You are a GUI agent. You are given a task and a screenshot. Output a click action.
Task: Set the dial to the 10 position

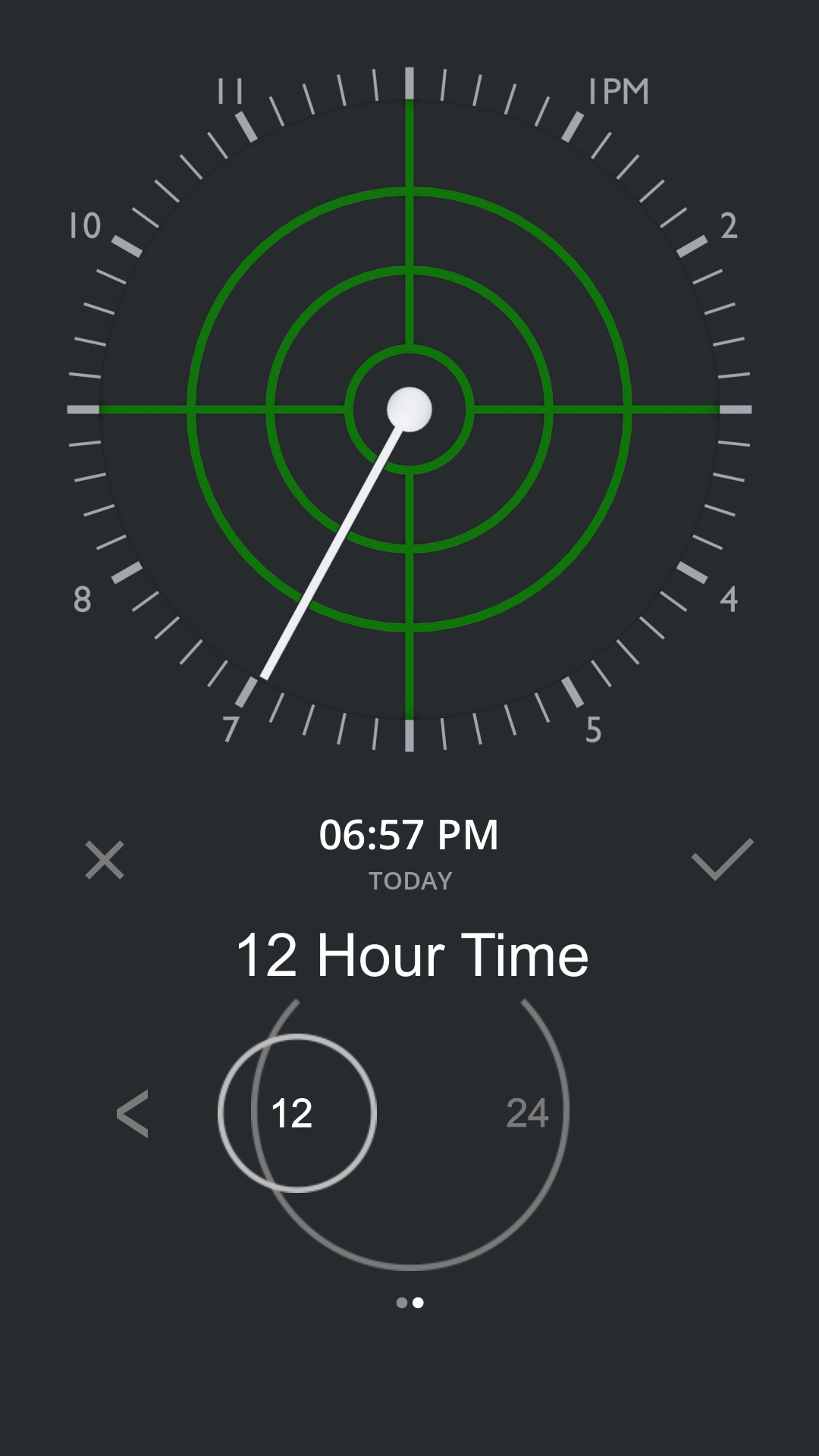(x=86, y=226)
